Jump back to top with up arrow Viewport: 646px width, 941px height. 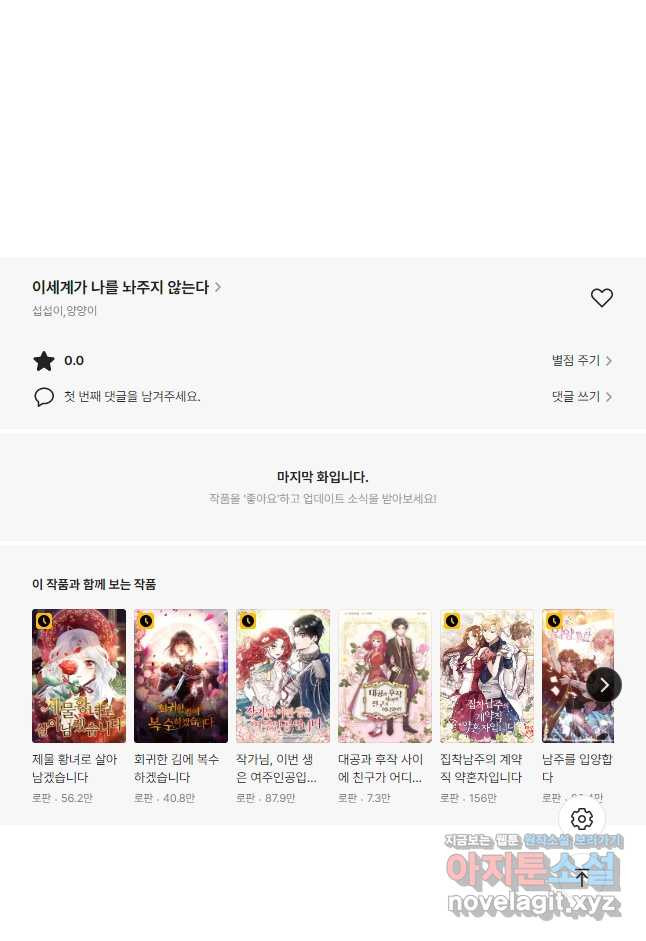pos(582,878)
